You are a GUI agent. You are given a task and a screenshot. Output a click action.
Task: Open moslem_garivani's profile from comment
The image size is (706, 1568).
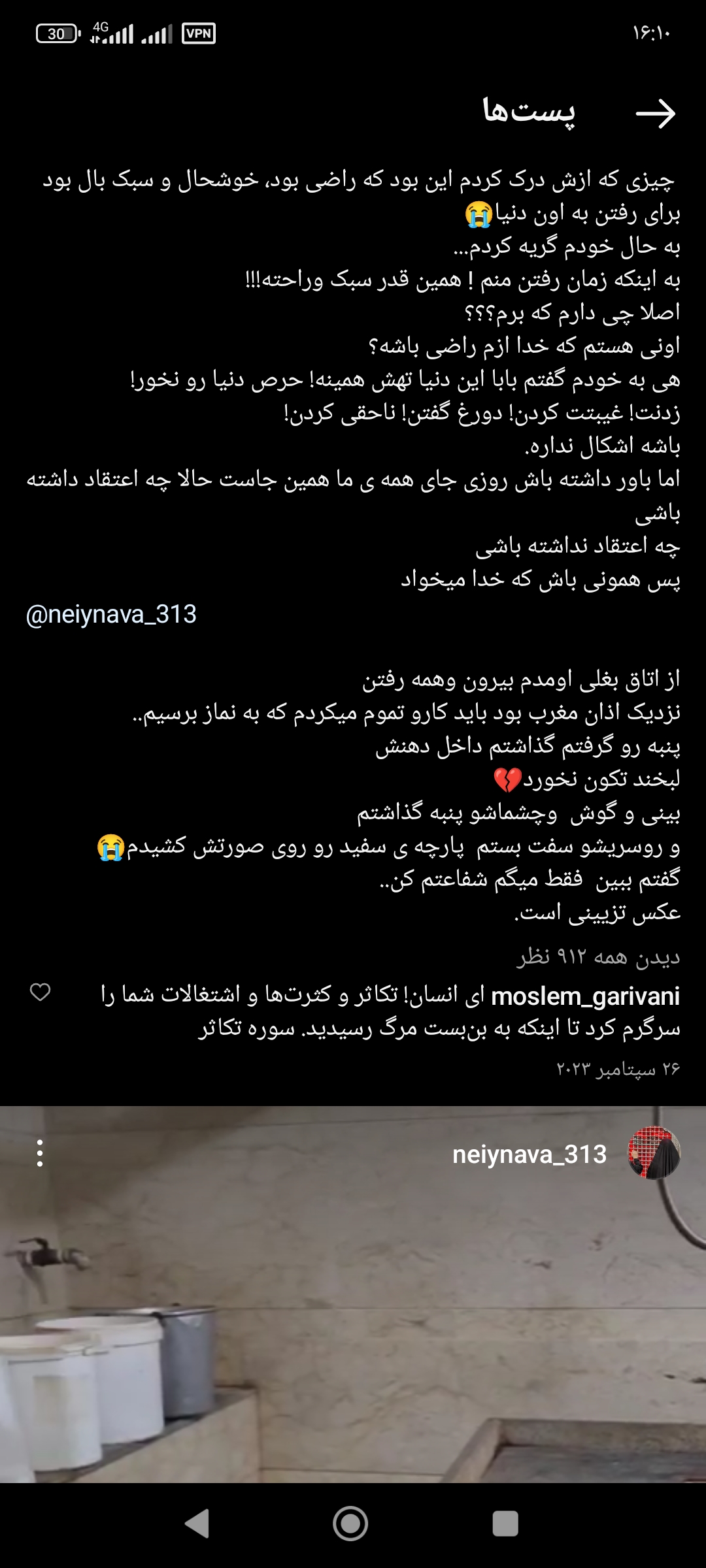tap(585, 996)
